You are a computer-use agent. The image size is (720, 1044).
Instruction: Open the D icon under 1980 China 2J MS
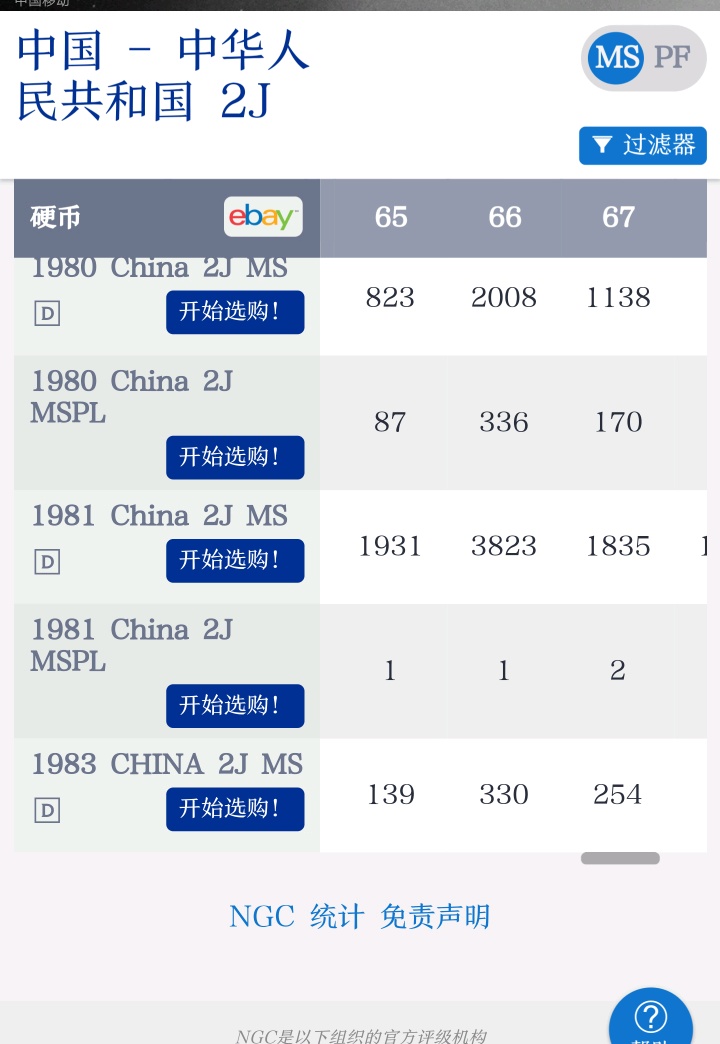(47, 314)
